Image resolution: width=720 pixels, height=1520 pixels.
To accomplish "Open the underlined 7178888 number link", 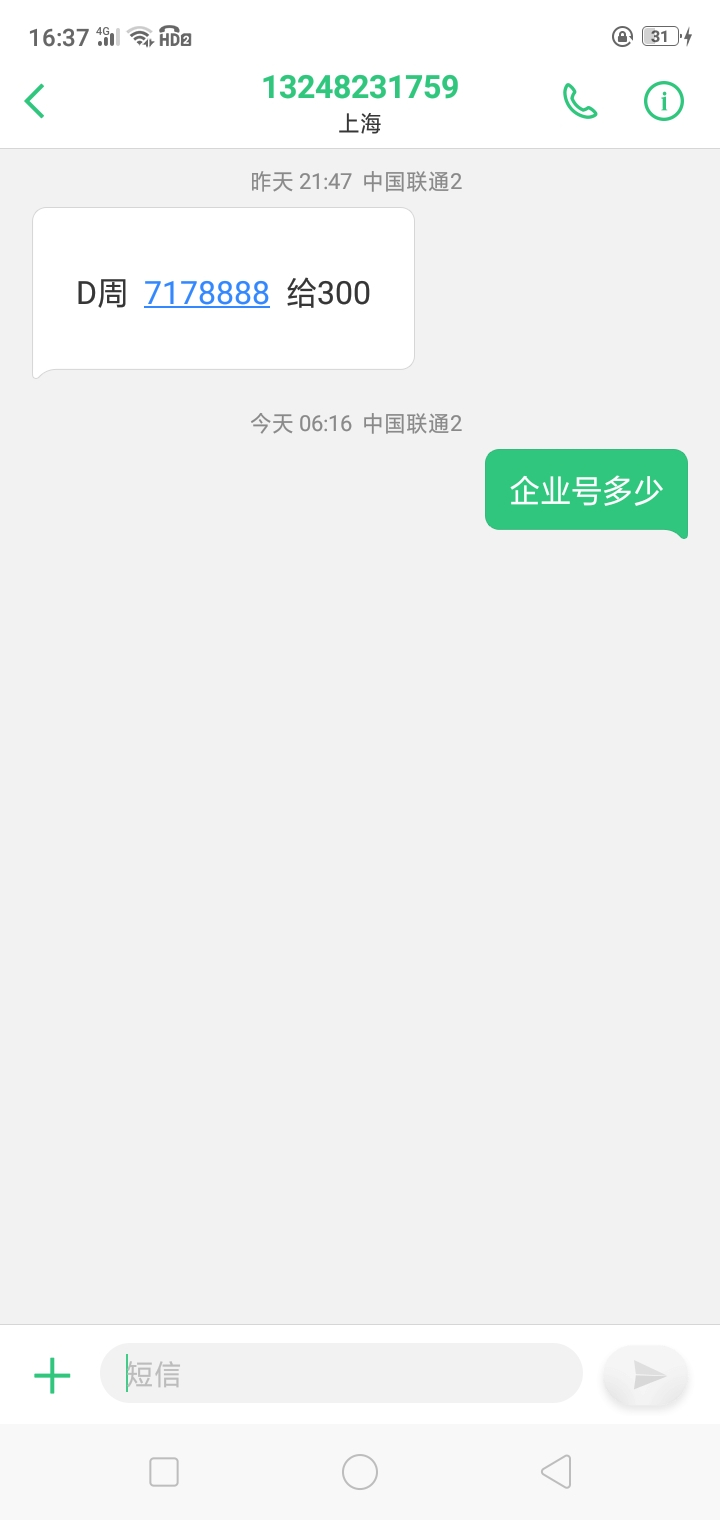I will [x=207, y=293].
